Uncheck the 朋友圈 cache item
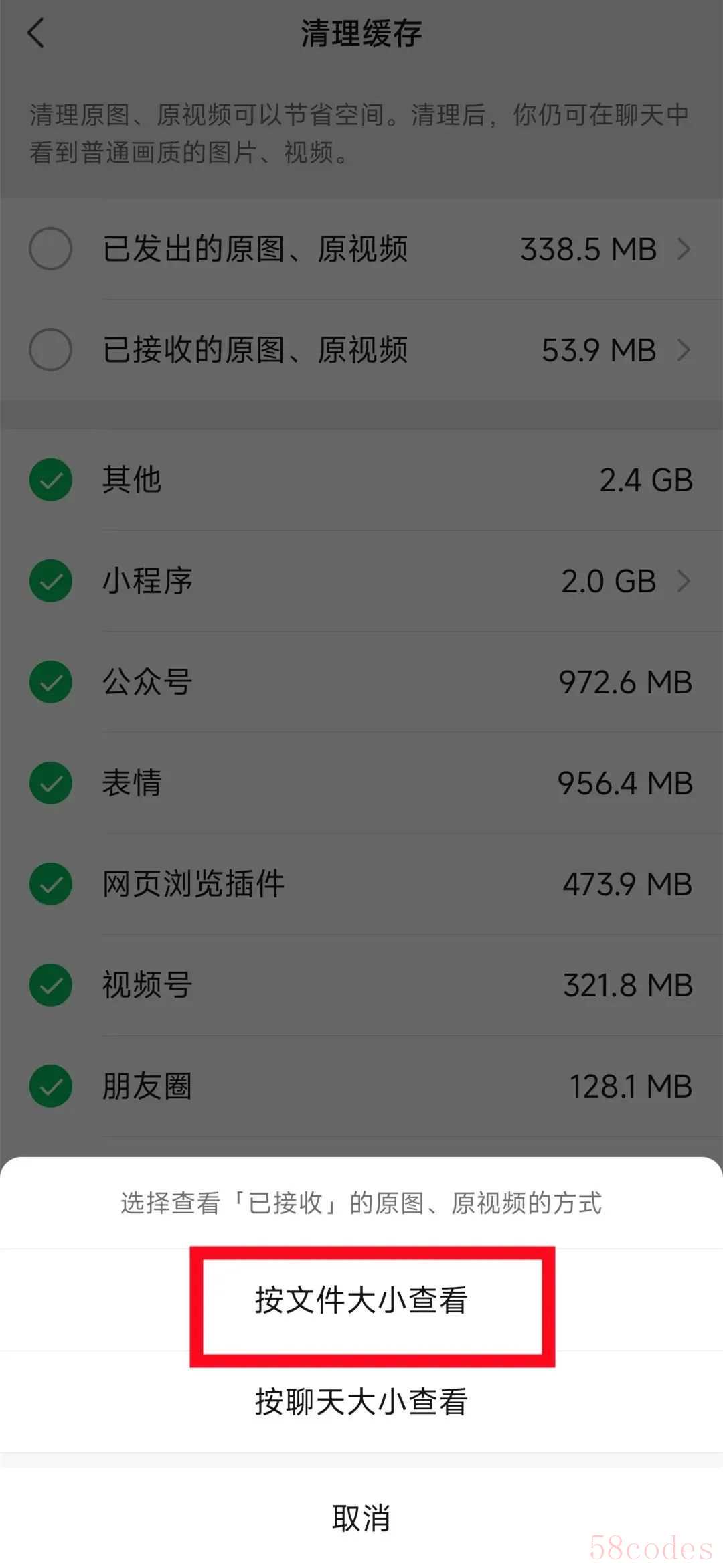Viewport: 723px width, 1568px height. 51,1086
